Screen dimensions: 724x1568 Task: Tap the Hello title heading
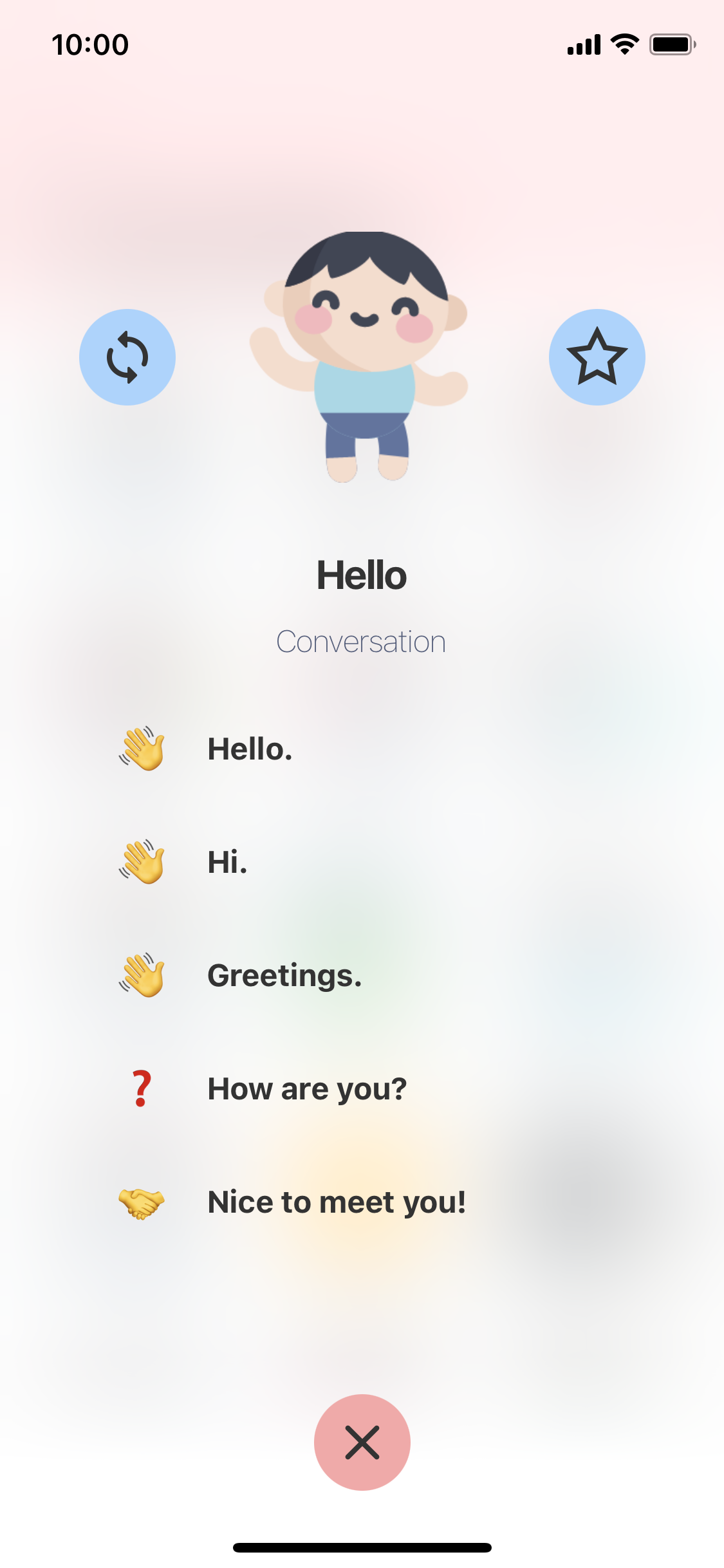click(362, 575)
